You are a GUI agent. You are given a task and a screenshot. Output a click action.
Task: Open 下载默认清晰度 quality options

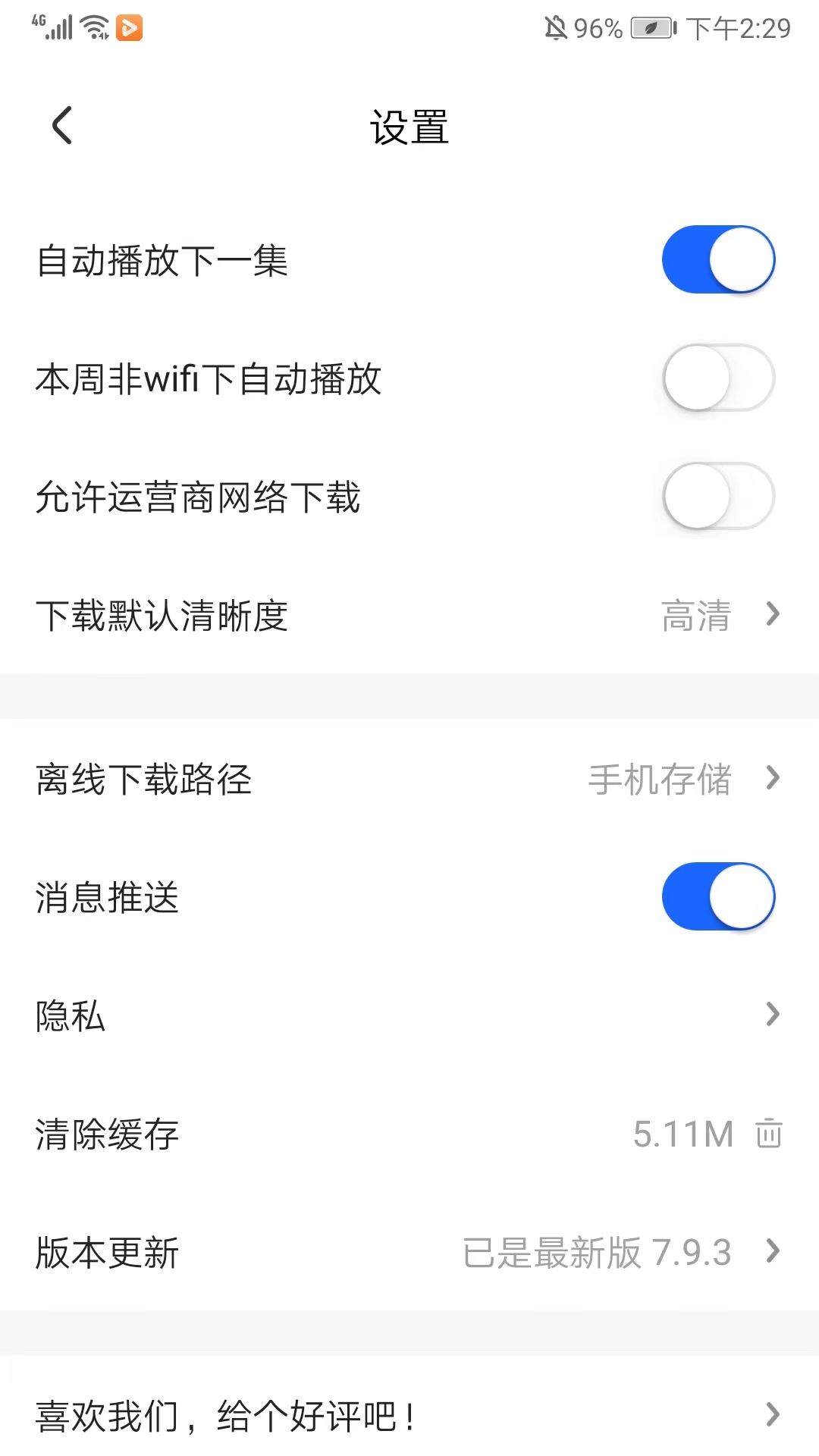tap(409, 614)
